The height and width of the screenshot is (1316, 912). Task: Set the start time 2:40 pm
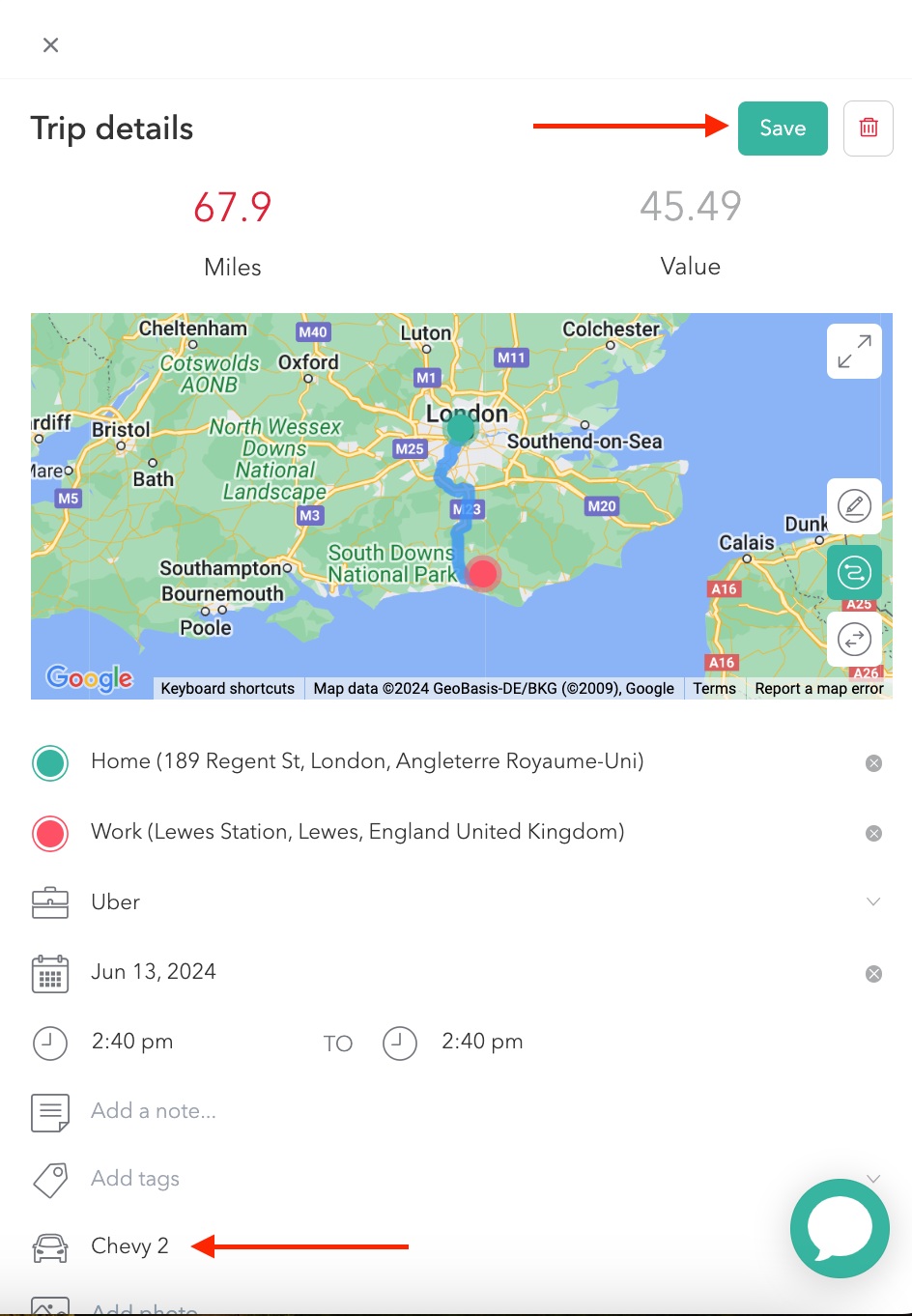coord(132,1042)
